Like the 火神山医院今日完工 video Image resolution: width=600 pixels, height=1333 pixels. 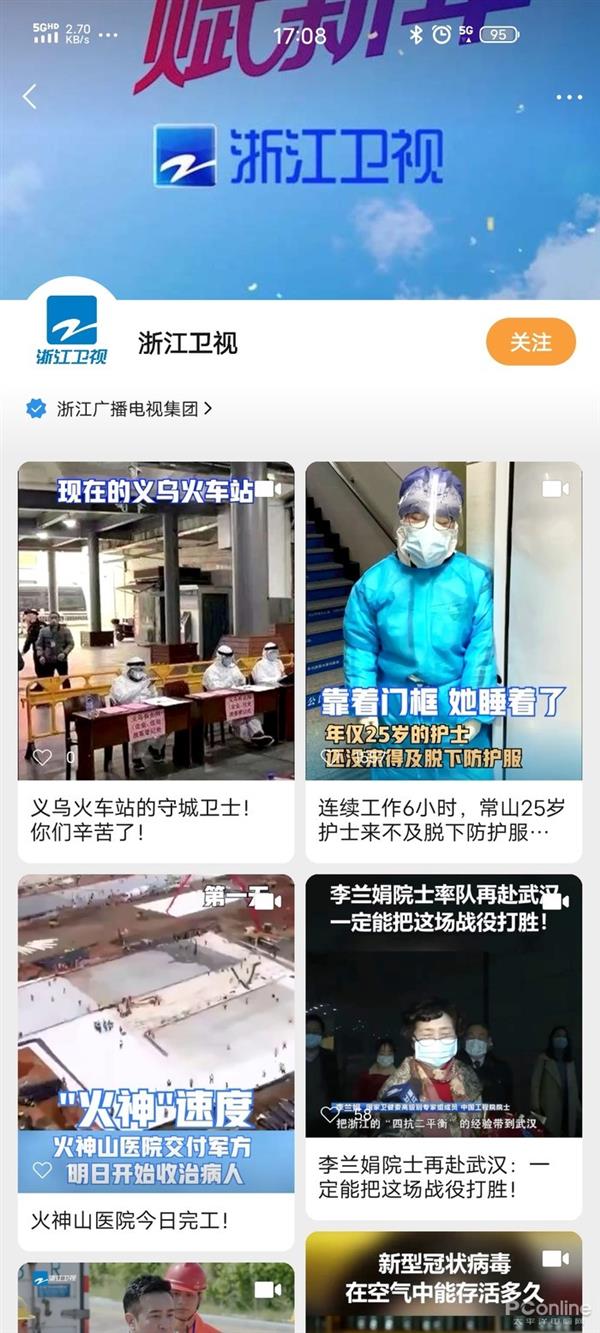42,1169
